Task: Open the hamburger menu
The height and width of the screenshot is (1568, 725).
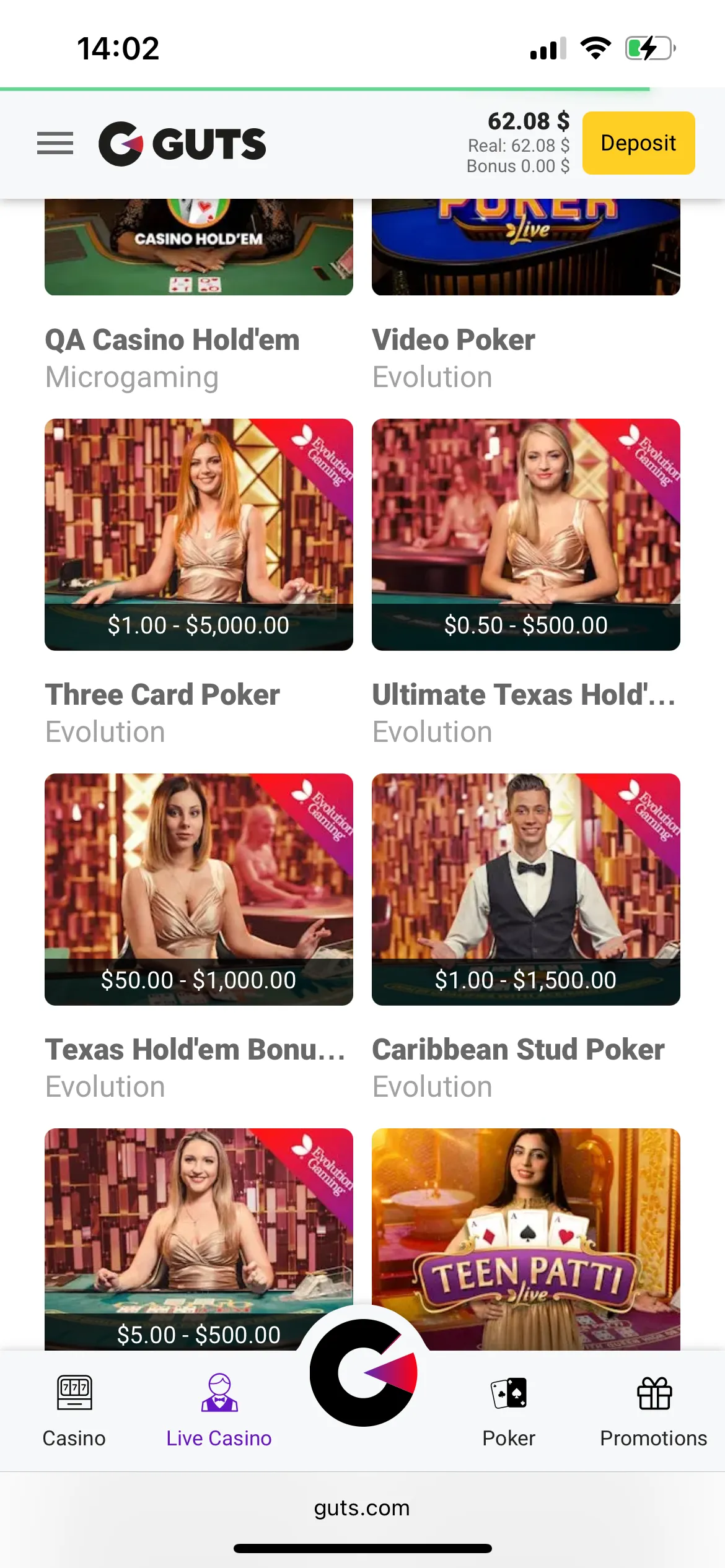Action: coord(55,143)
